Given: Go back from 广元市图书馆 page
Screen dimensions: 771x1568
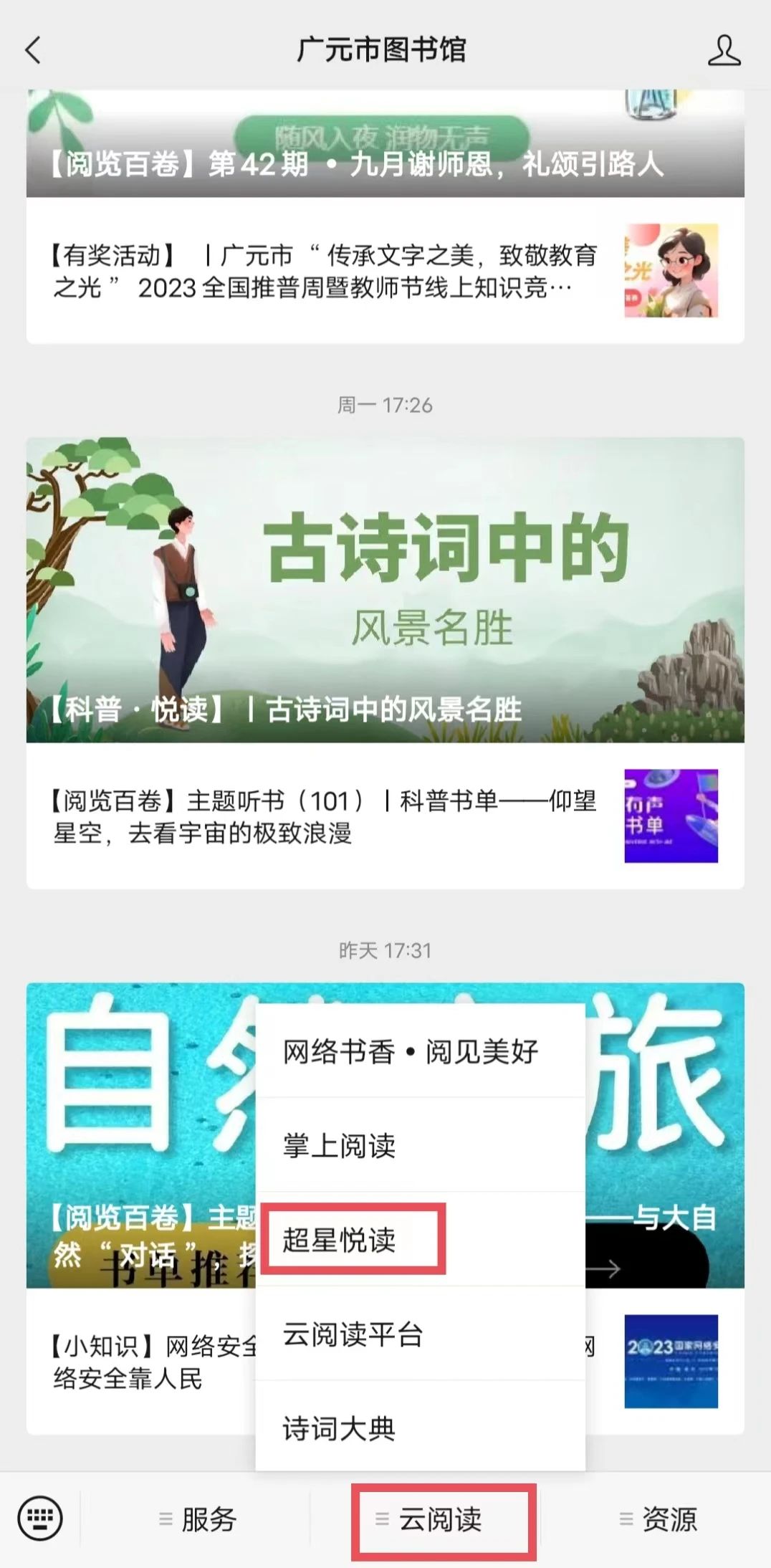Looking at the screenshot, I should (33, 50).
